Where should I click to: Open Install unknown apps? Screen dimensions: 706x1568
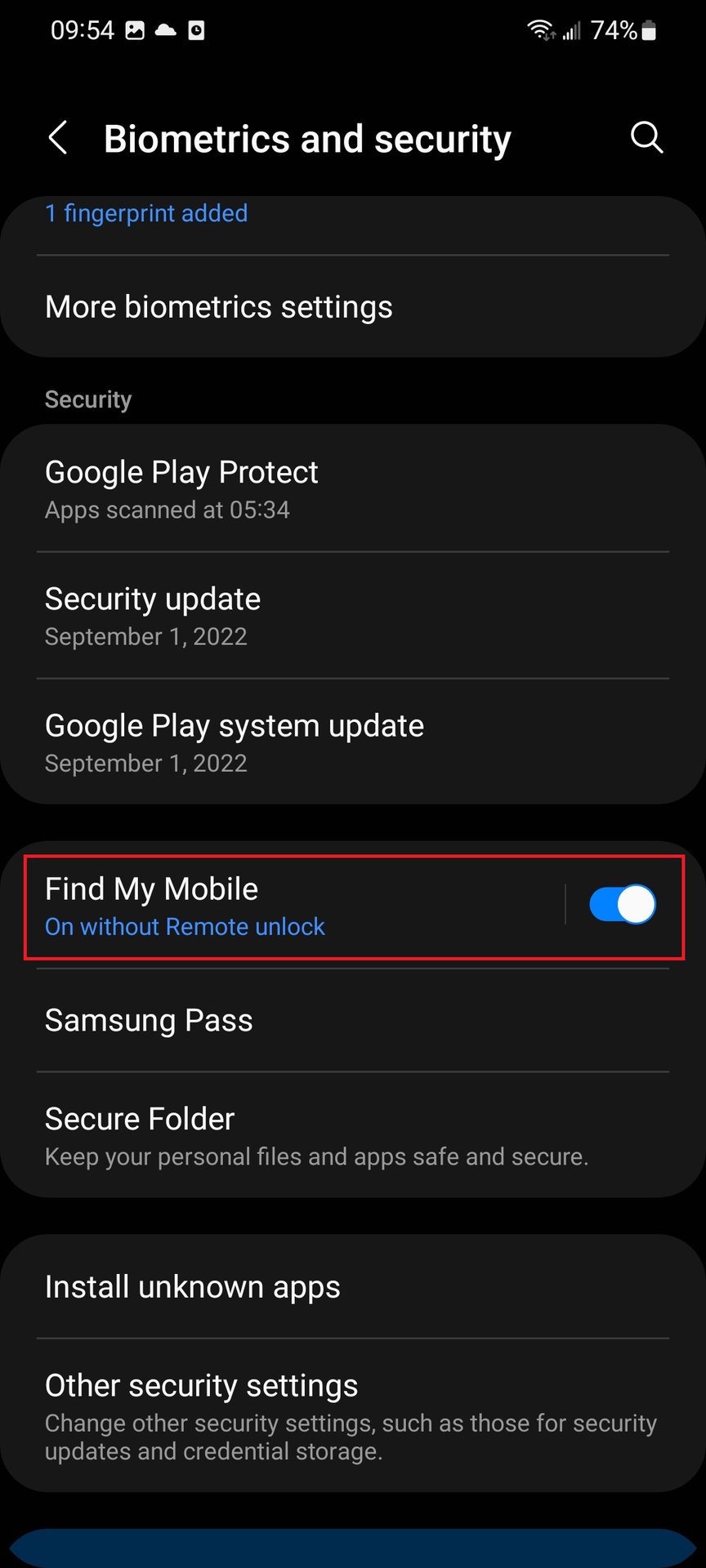coord(353,1287)
